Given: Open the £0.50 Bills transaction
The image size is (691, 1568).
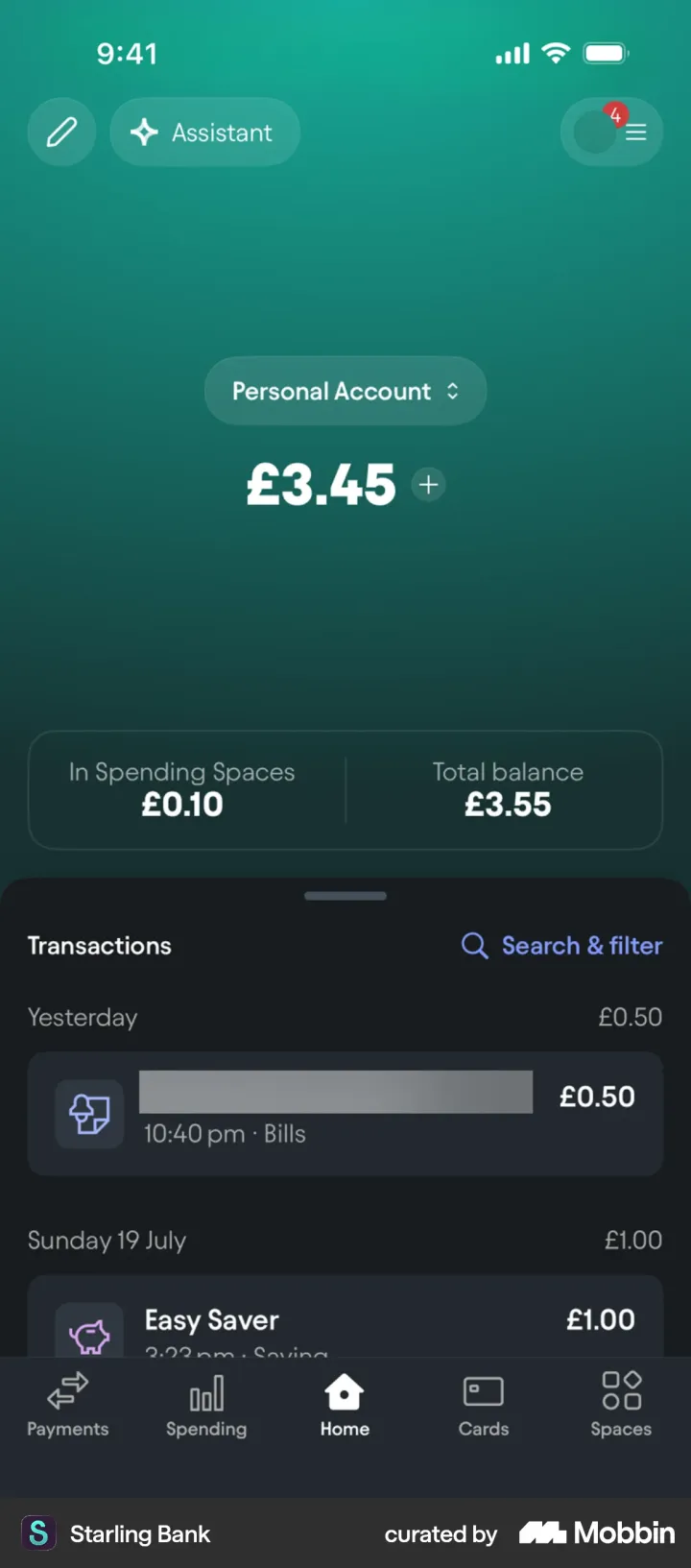Looking at the screenshot, I should [x=345, y=1114].
